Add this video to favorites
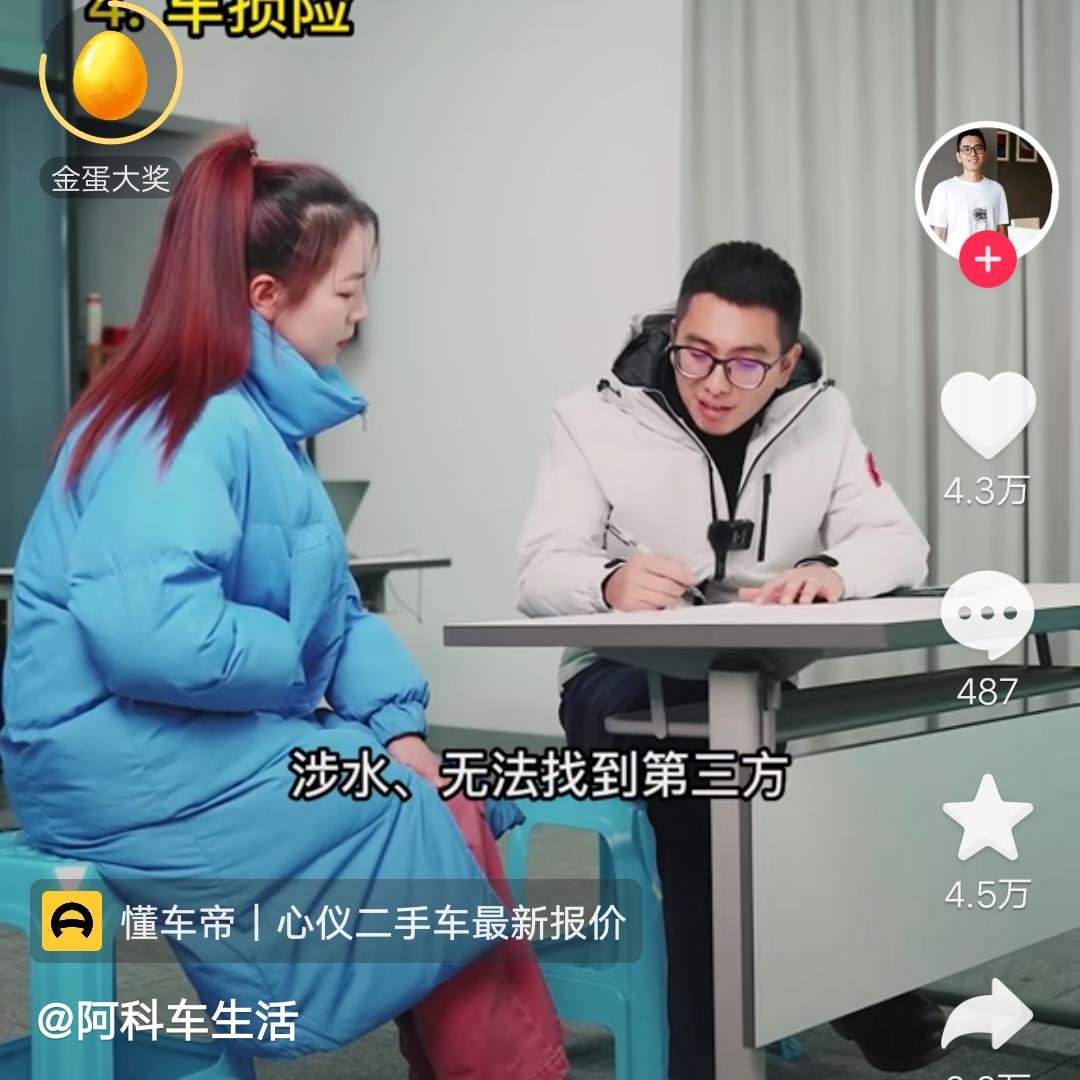Image resolution: width=1080 pixels, height=1080 pixels. tap(987, 818)
